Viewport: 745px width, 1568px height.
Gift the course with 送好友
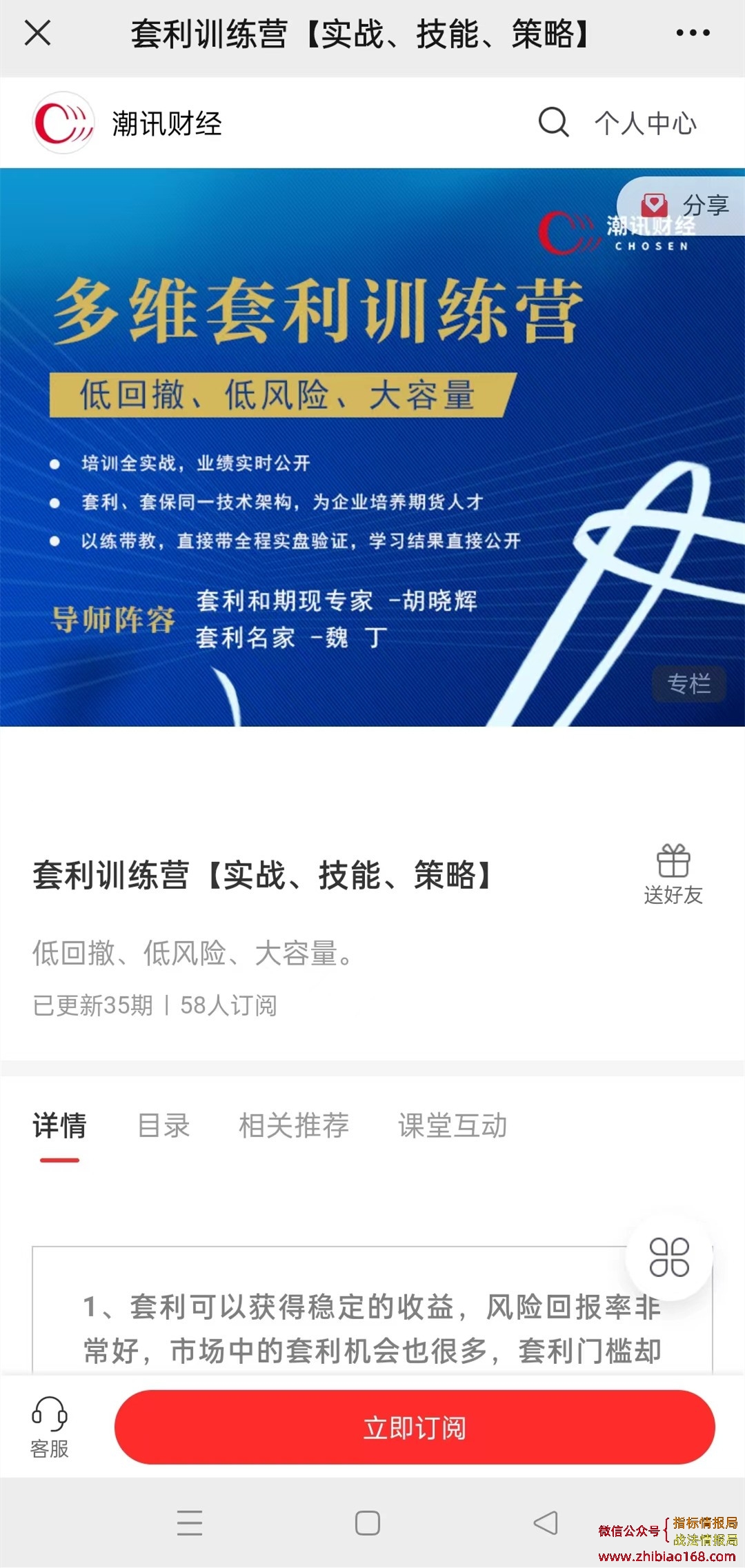[x=673, y=874]
